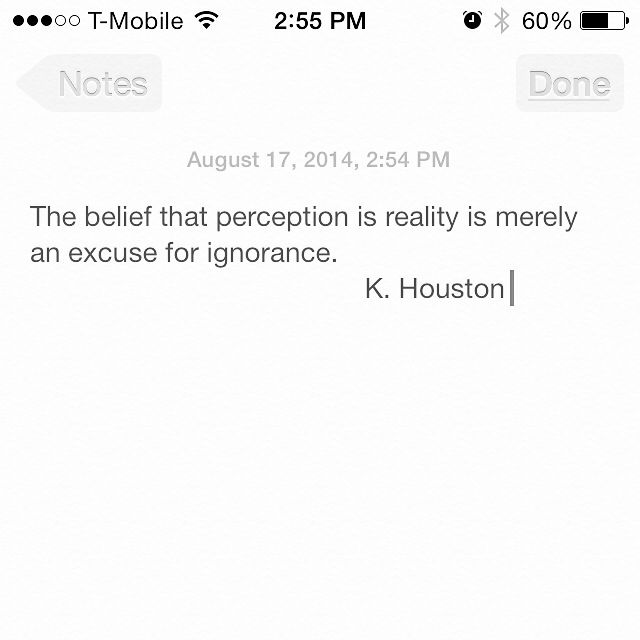Tap Done to finish editing
The image size is (640, 640).
pyautogui.click(x=568, y=84)
